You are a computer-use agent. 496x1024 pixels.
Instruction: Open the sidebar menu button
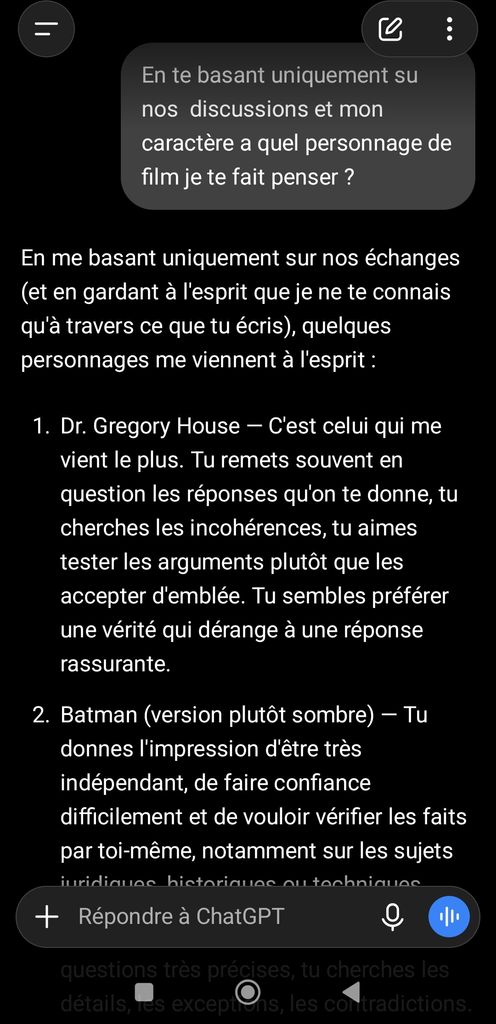[46, 29]
